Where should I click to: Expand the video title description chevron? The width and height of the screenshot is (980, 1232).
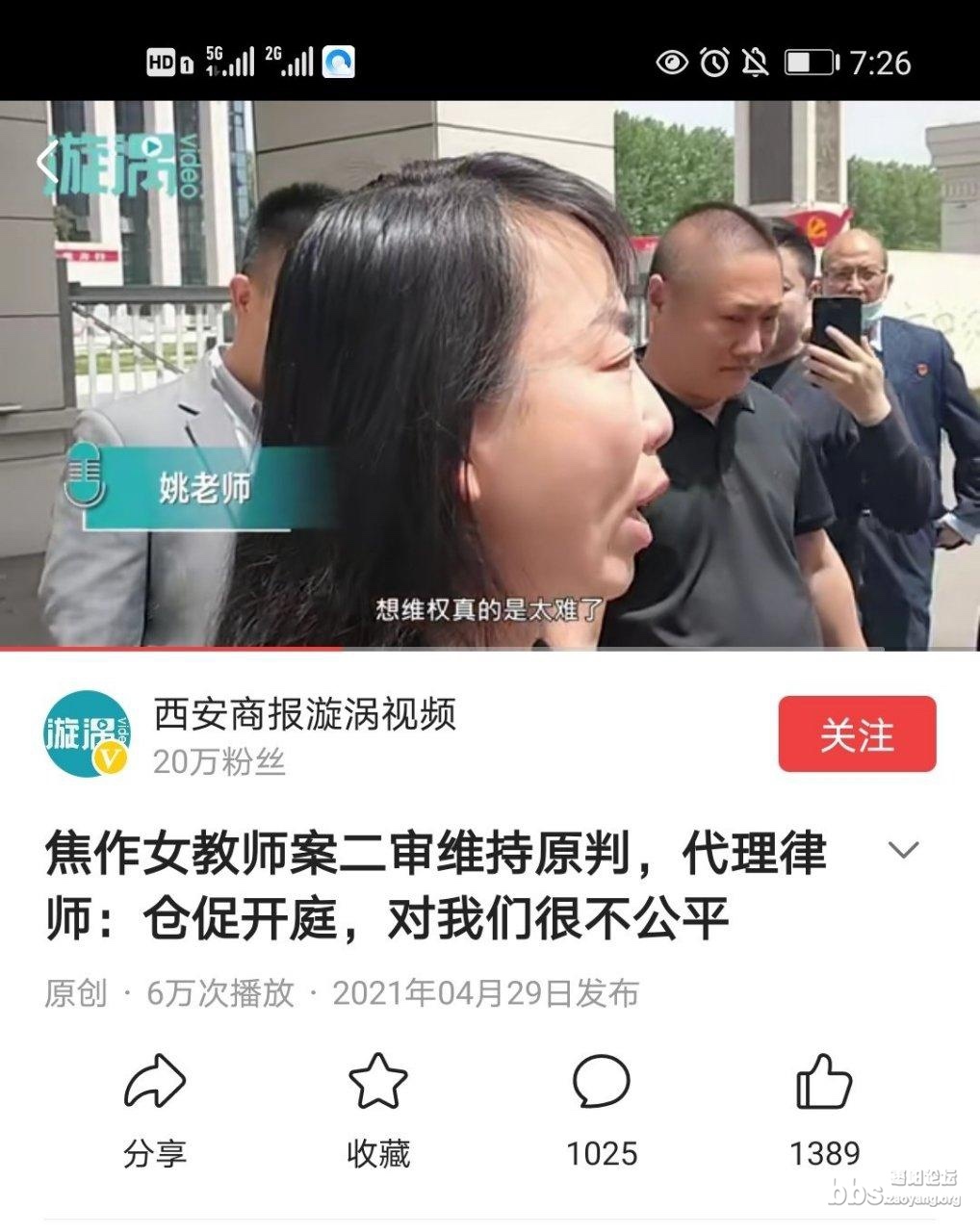pyautogui.click(x=903, y=850)
